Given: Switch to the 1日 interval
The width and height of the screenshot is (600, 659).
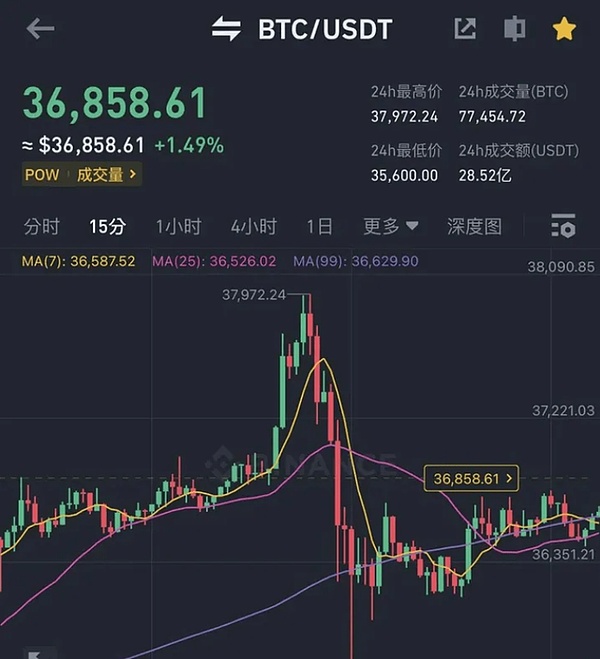Looking at the screenshot, I should coord(320,227).
